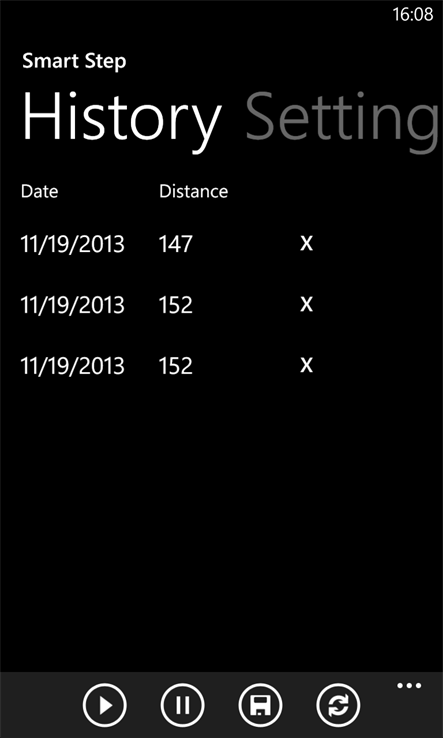
Task: Tap the play button in app bar
Action: [105, 705]
